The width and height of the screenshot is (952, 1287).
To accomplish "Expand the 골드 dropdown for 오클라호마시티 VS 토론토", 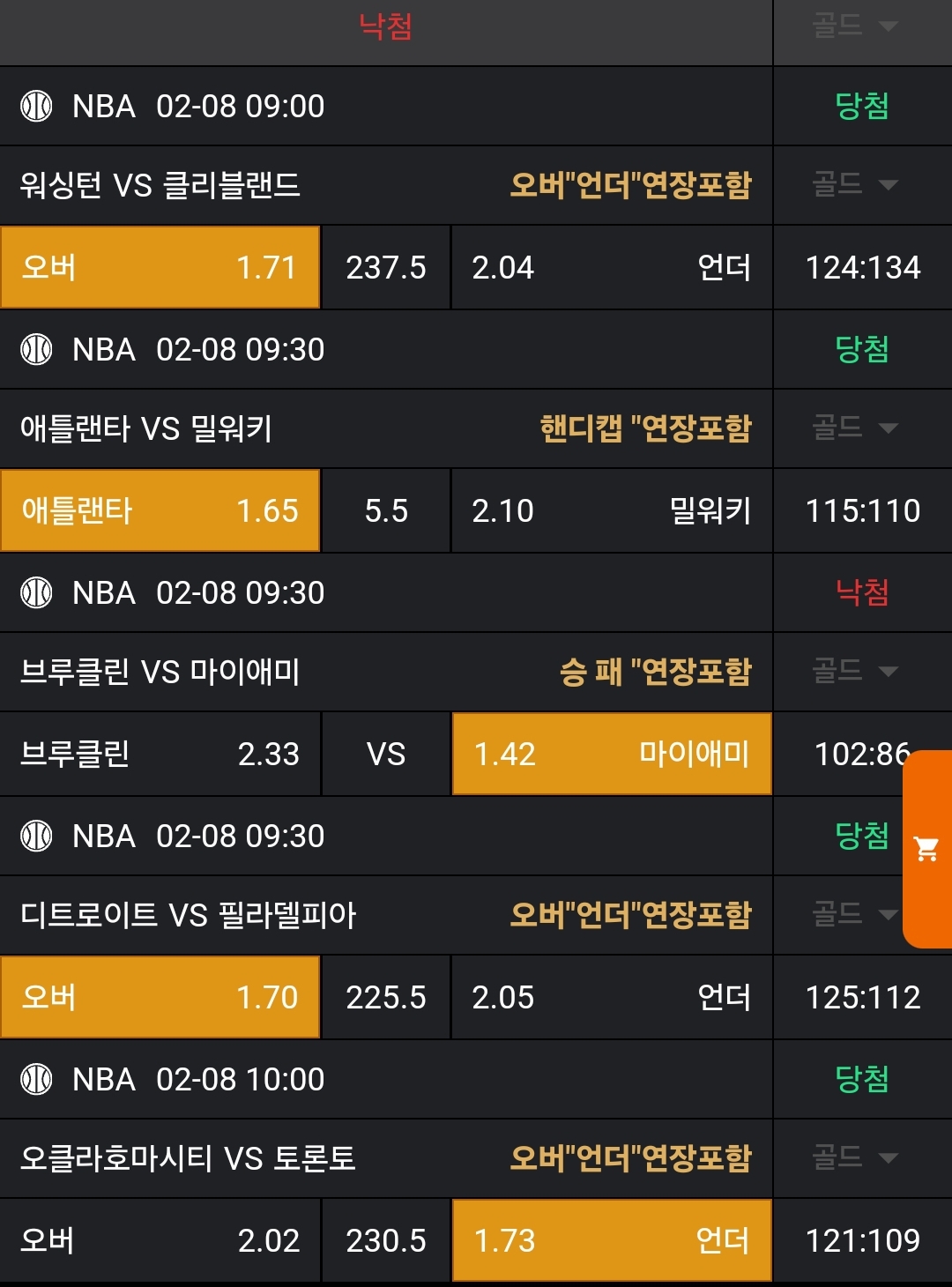I will pos(854,1157).
